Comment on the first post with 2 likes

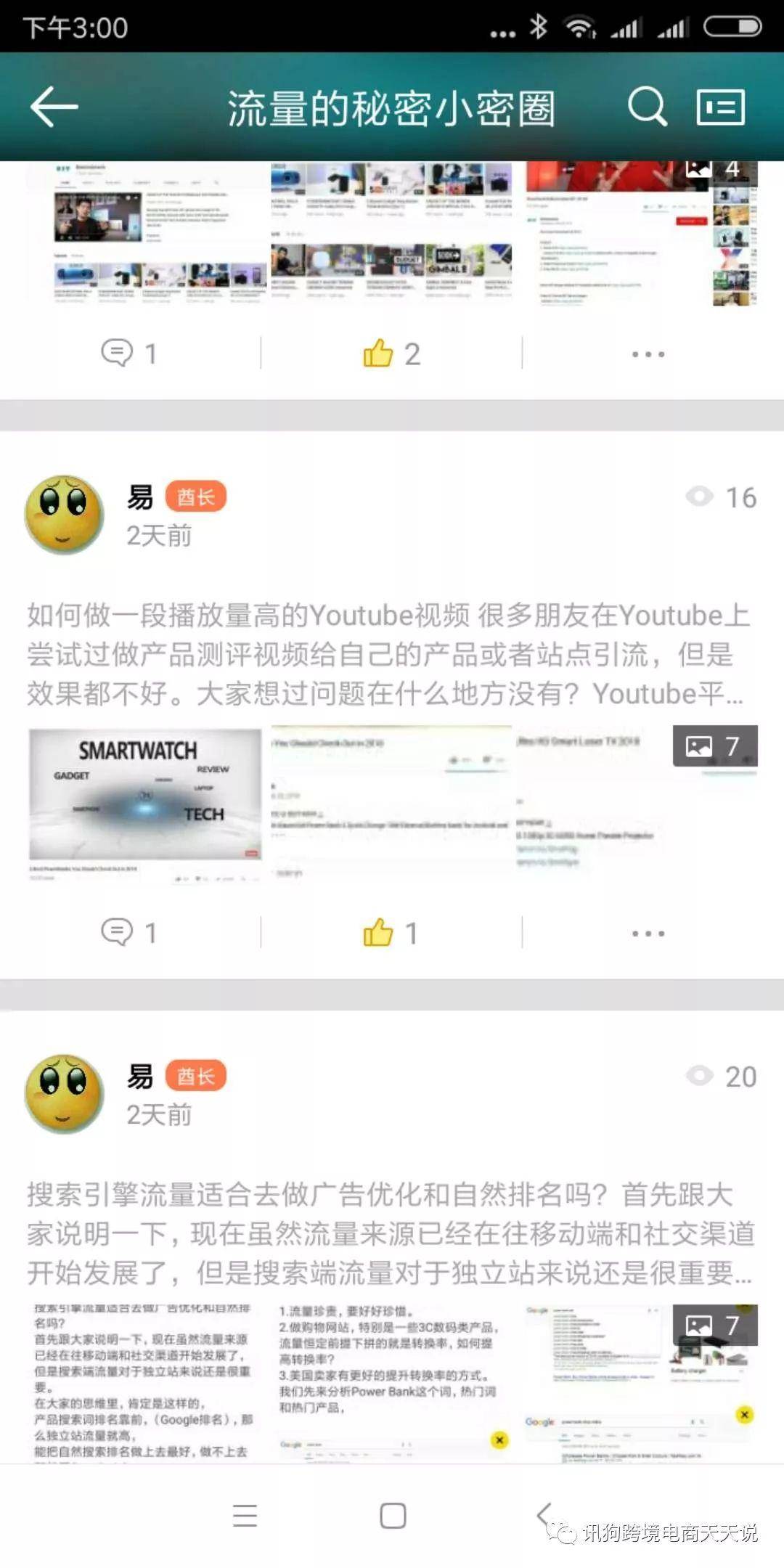129,354
